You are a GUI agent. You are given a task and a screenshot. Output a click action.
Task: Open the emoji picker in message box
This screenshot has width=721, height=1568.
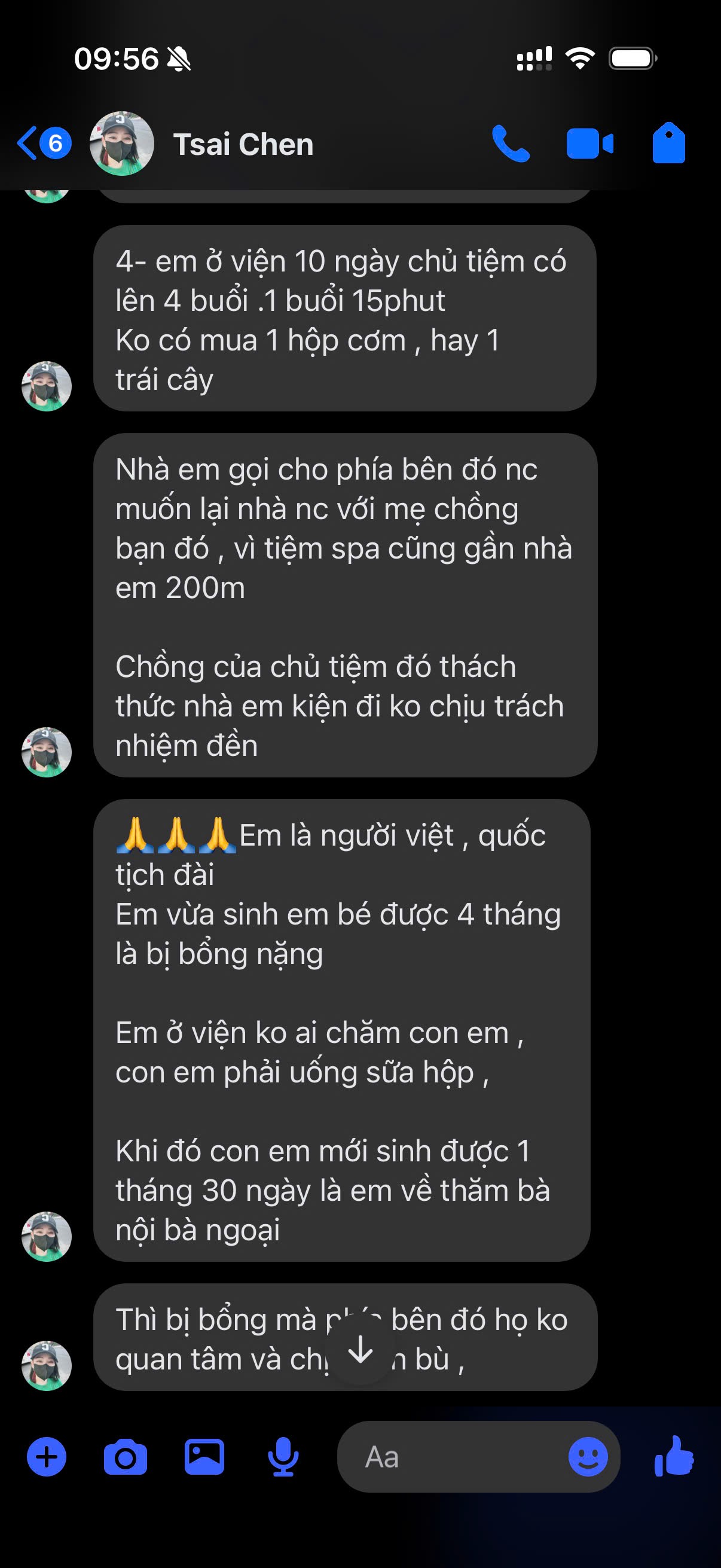click(588, 1457)
